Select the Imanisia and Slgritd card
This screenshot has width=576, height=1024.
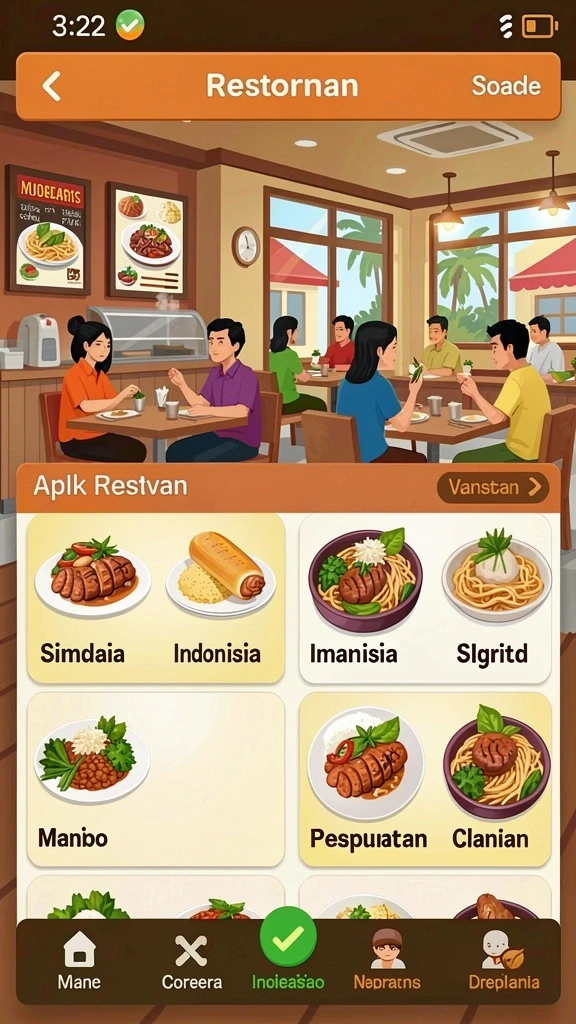(x=425, y=598)
